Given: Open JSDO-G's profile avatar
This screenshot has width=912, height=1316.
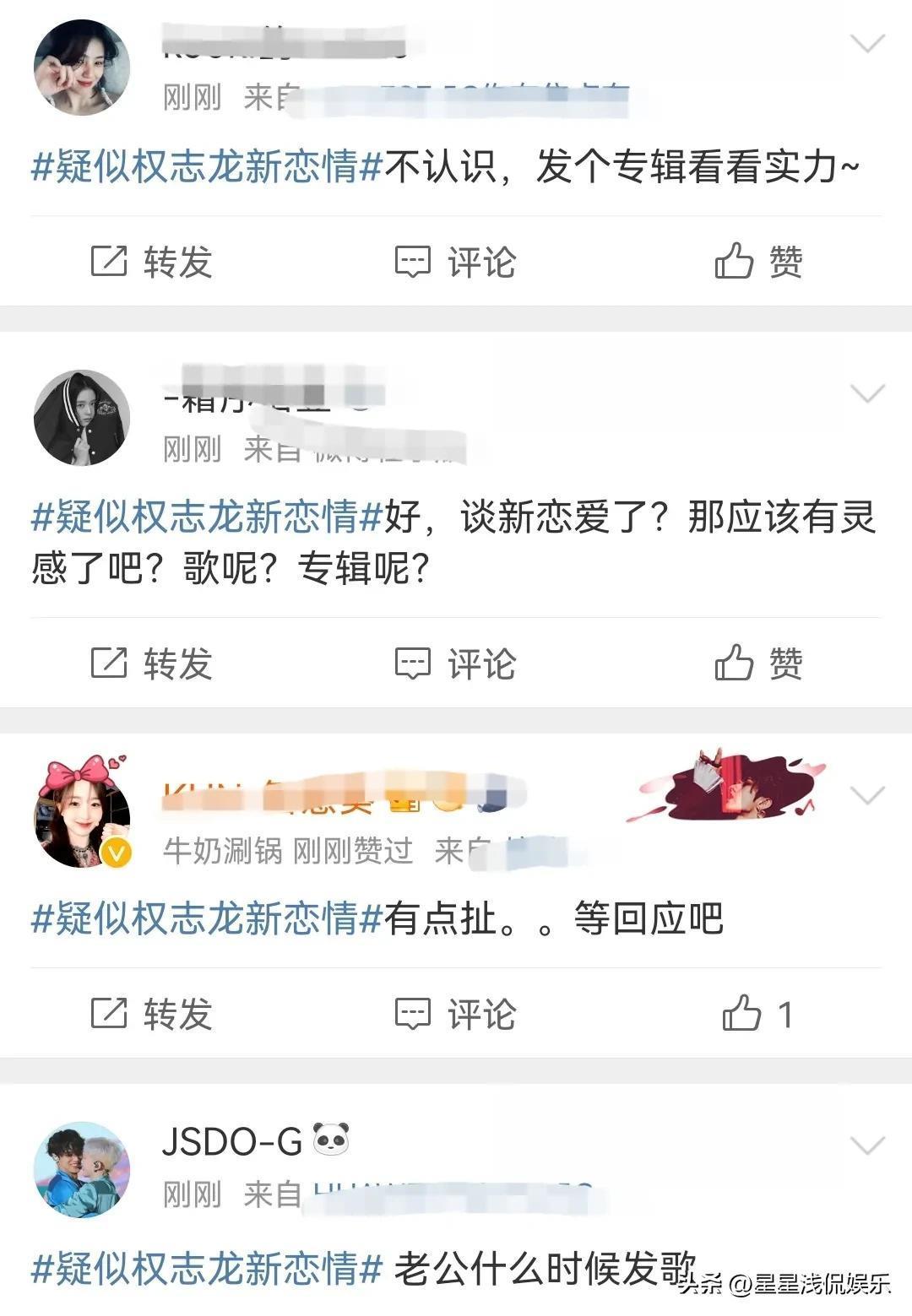Looking at the screenshot, I should pos(82,1170).
